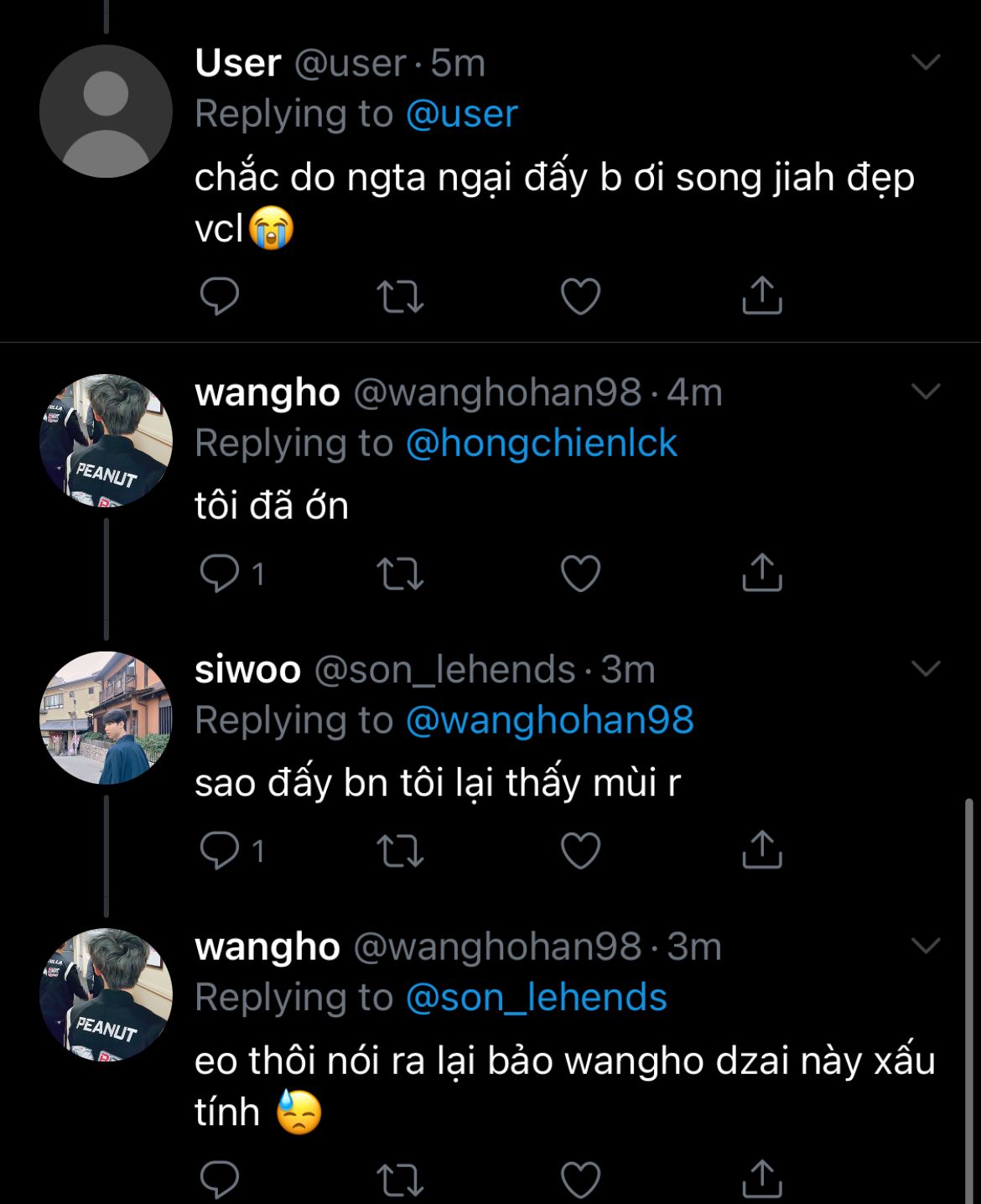Like the 'chắc do ngta ngại' tweet
The height and width of the screenshot is (1204, 981).
[580, 296]
